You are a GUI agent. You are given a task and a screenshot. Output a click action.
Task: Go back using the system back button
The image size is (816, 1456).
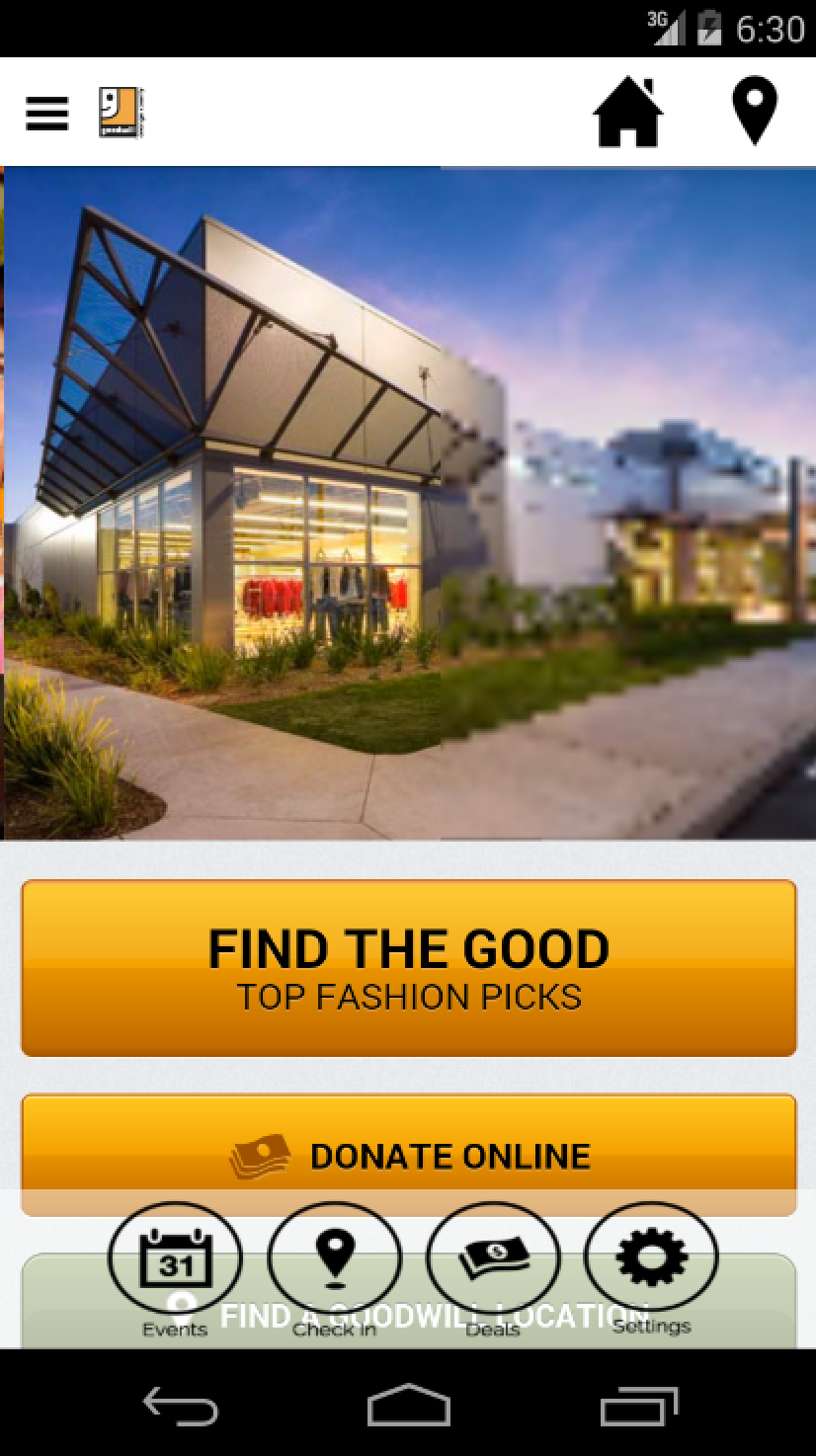tap(179, 1405)
